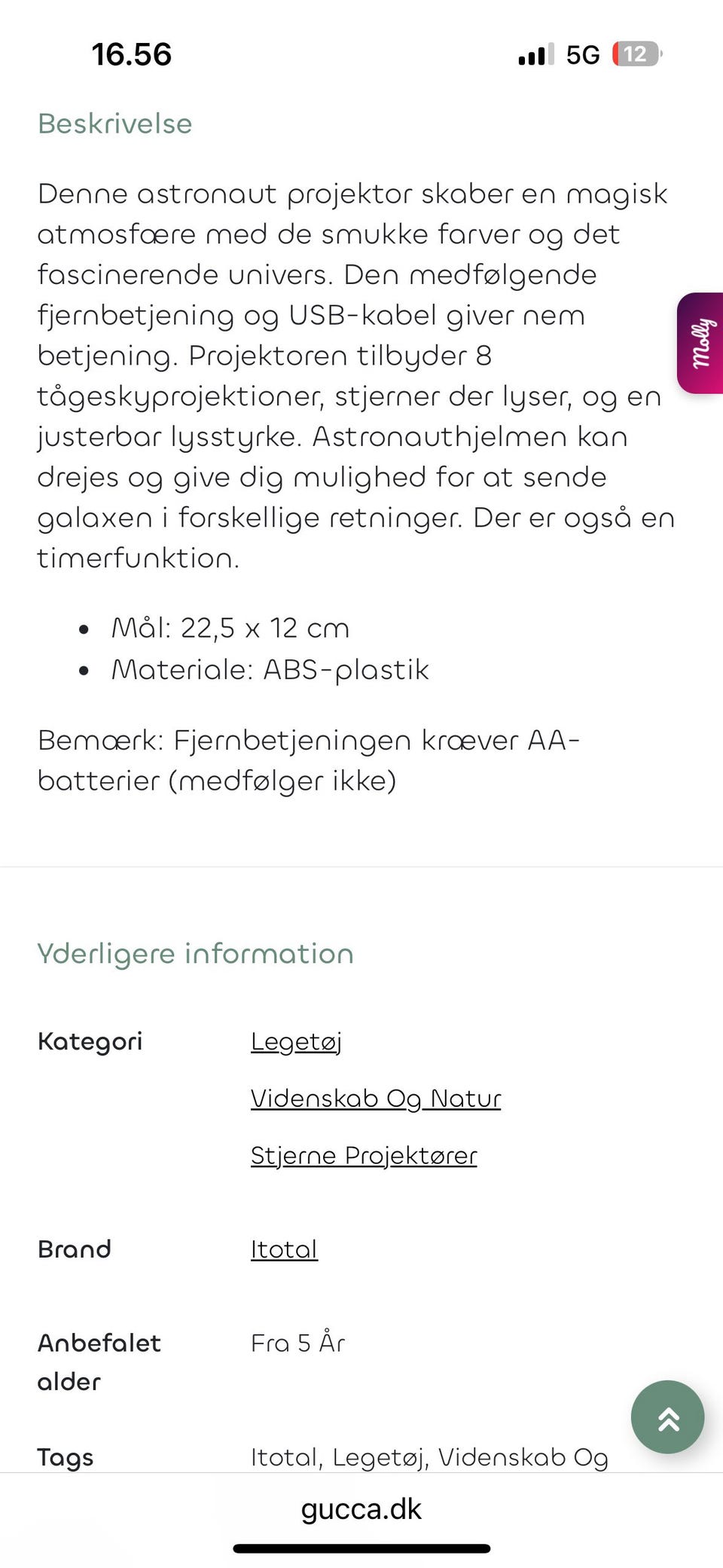Open the Videnskab Og Natur category
This screenshot has width=723, height=1568.
tap(375, 1099)
